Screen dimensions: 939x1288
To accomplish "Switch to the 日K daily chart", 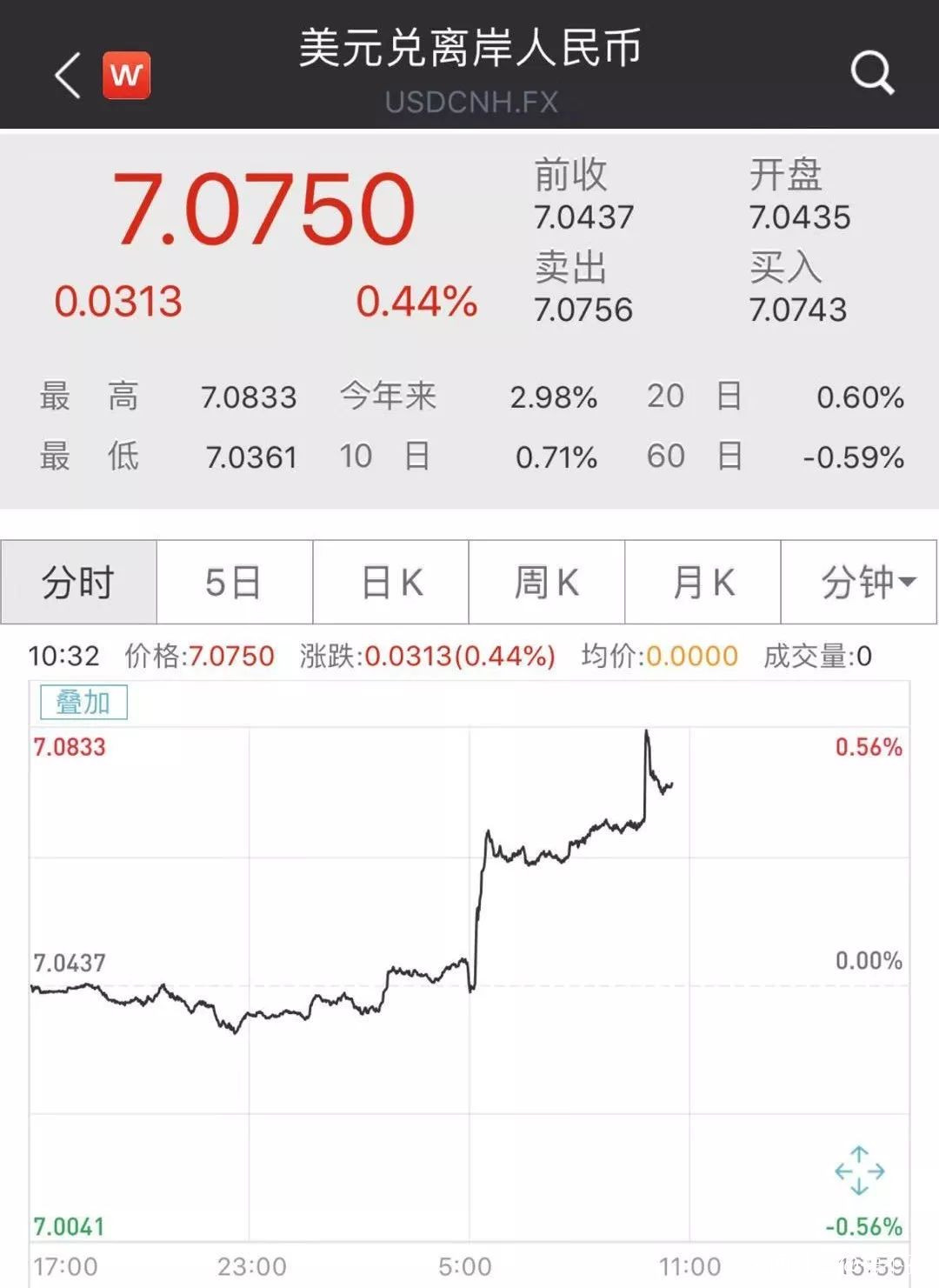I will (390, 582).
